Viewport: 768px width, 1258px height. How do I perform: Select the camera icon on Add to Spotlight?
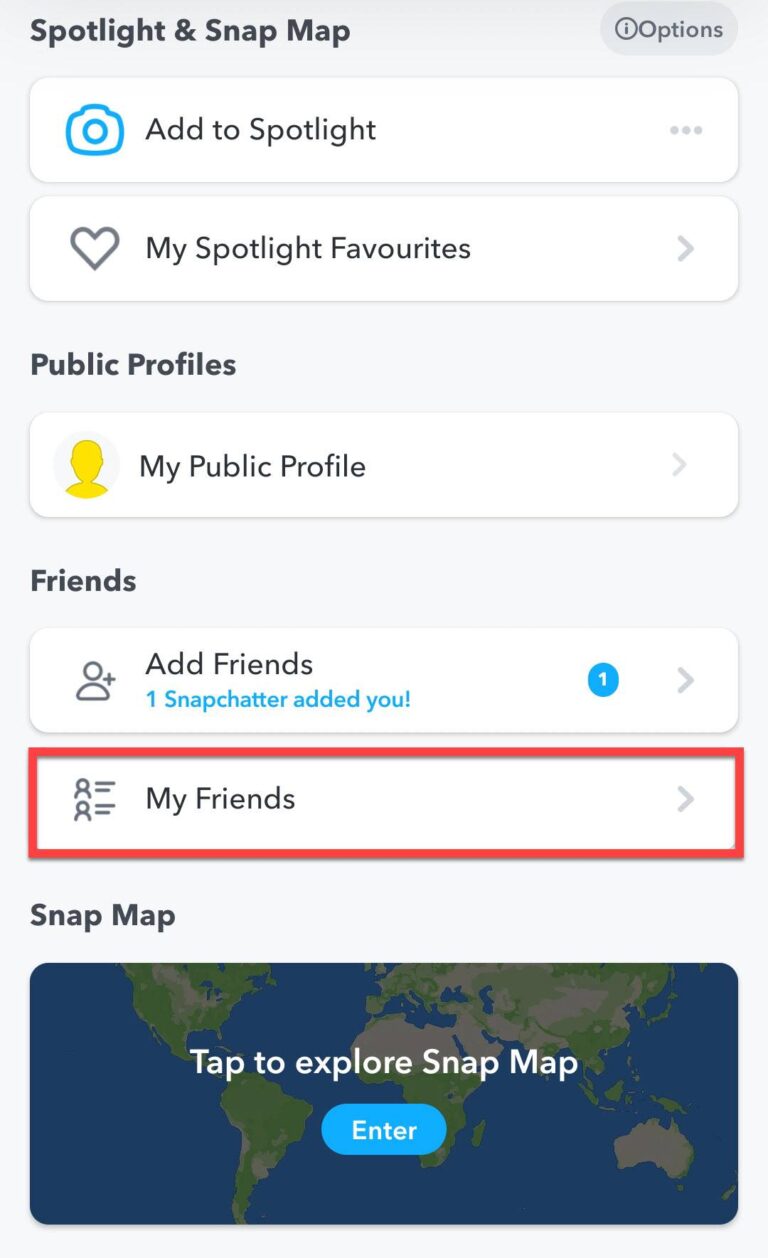(x=95, y=129)
